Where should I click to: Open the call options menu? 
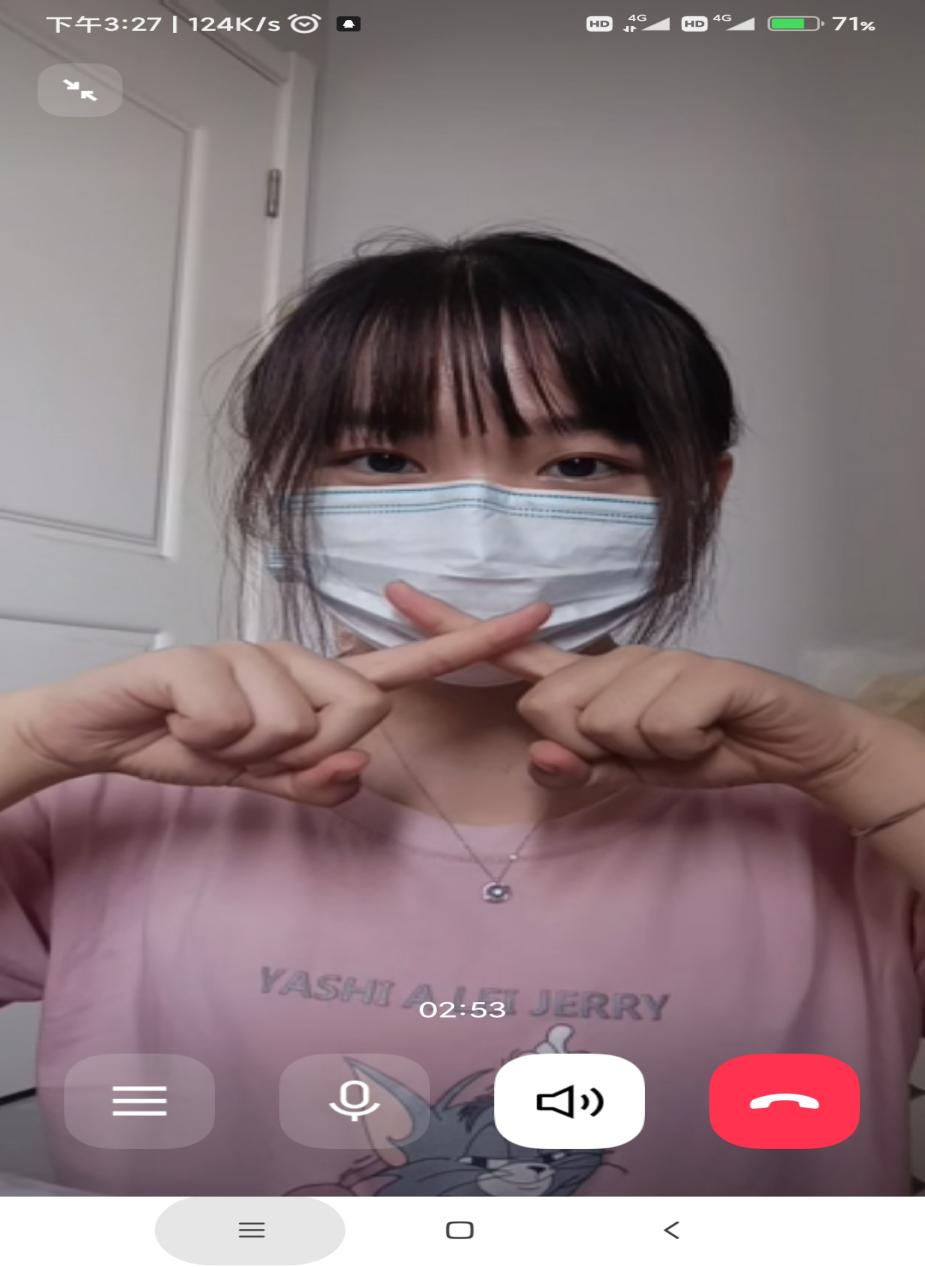(x=140, y=1101)
